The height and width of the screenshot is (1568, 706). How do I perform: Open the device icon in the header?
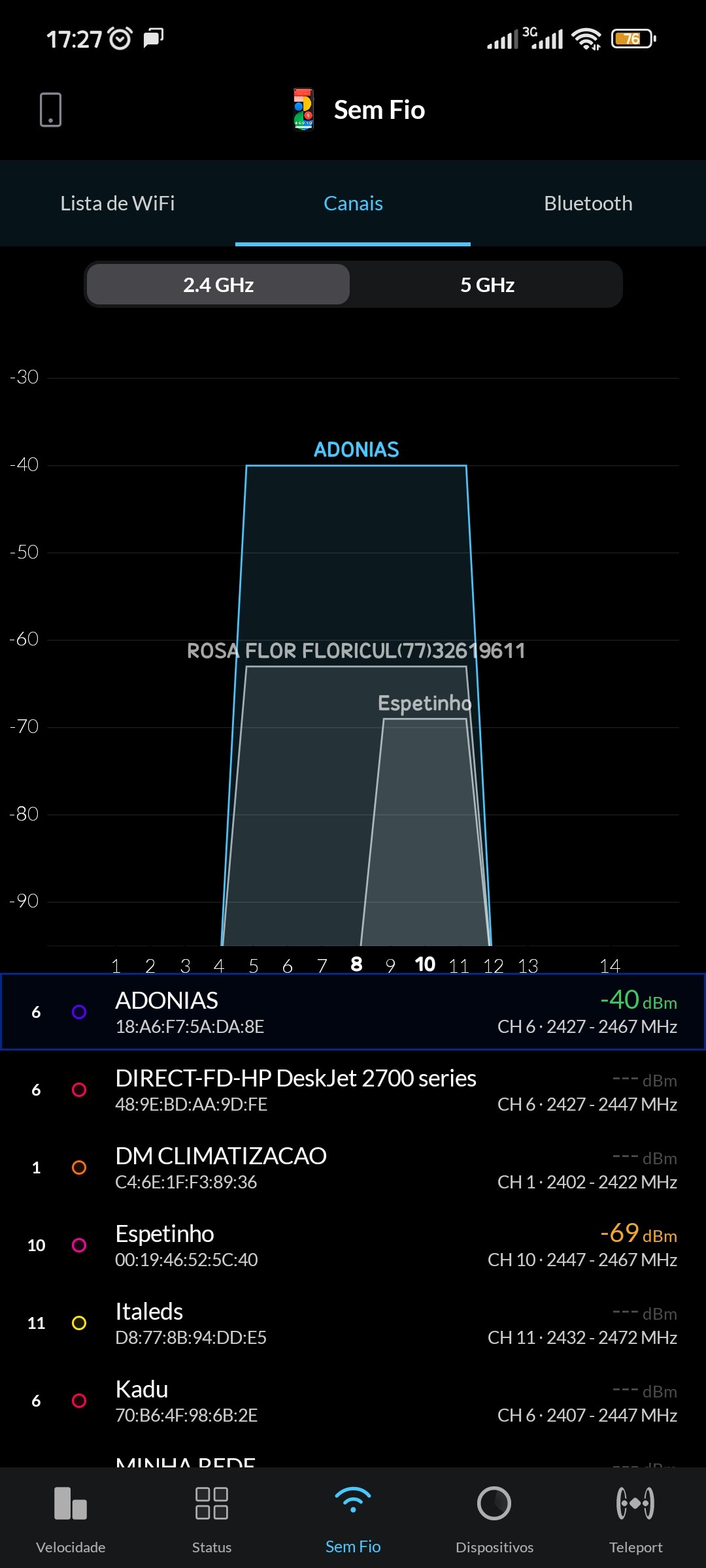click(x=50, y=110)
